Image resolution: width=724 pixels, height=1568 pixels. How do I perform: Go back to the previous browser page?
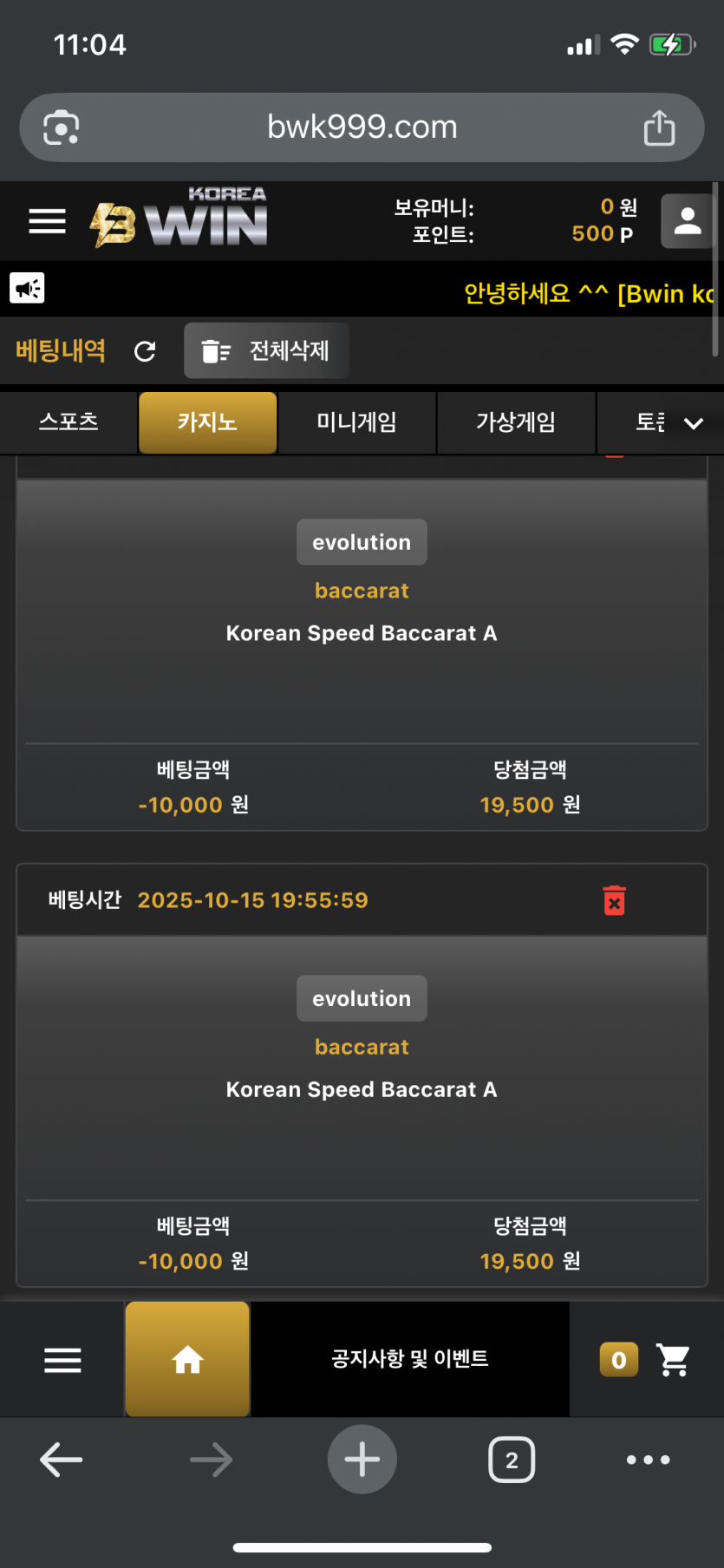(x=62, y=1460)
